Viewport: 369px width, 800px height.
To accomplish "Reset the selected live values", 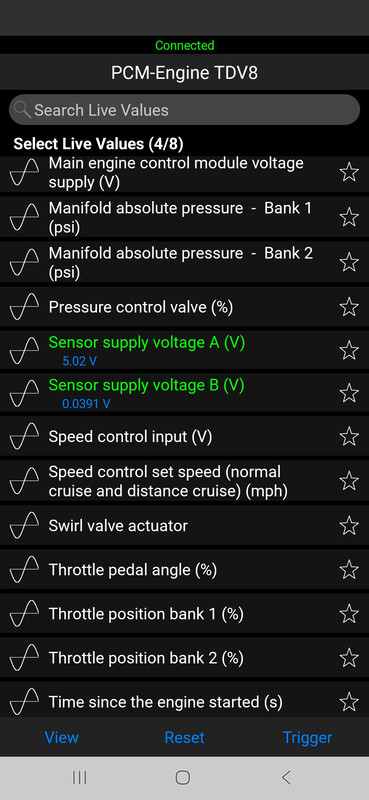I will click(184, 737).
